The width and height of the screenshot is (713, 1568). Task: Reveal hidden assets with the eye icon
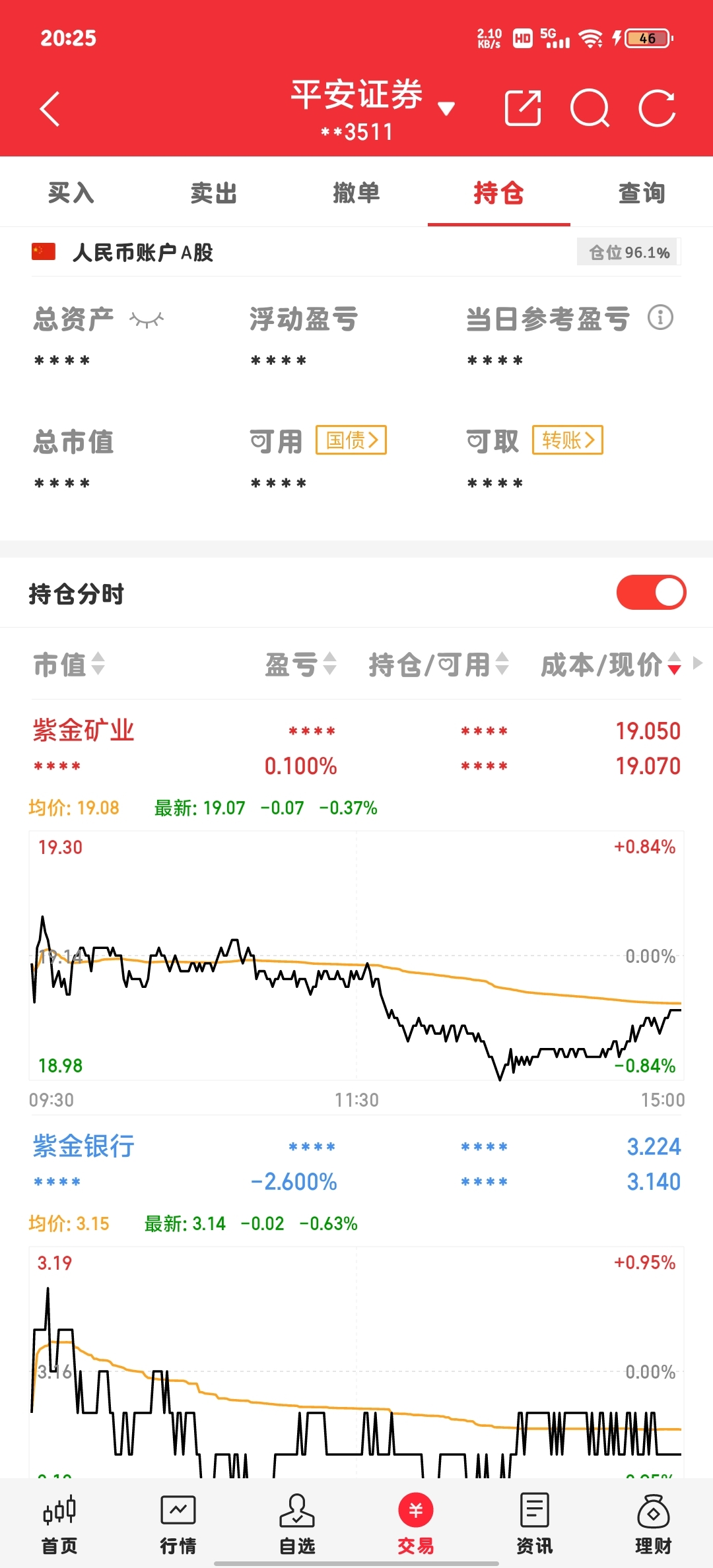point(147,320)
